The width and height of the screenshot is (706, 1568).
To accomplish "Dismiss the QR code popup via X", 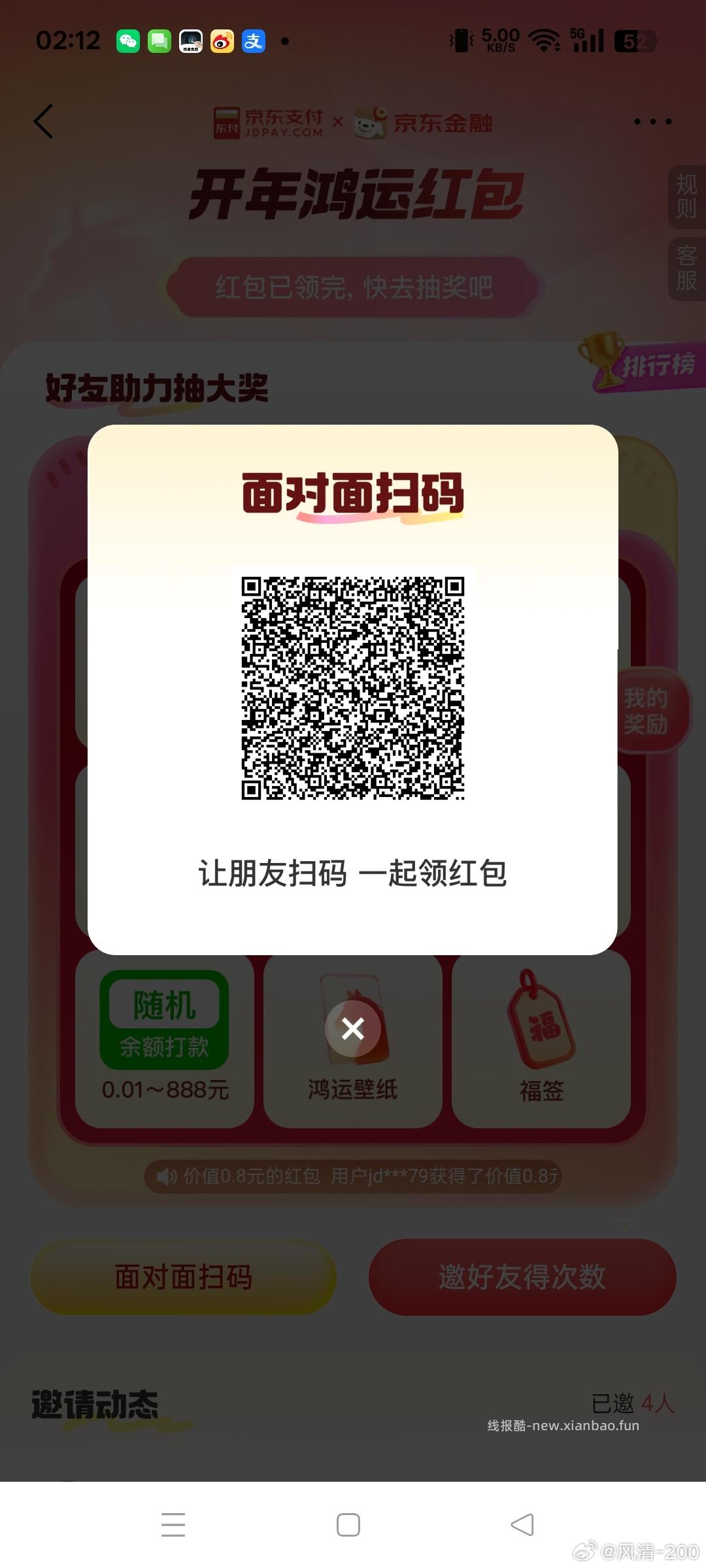I will pyautogui.click(x=352, y=1028).
